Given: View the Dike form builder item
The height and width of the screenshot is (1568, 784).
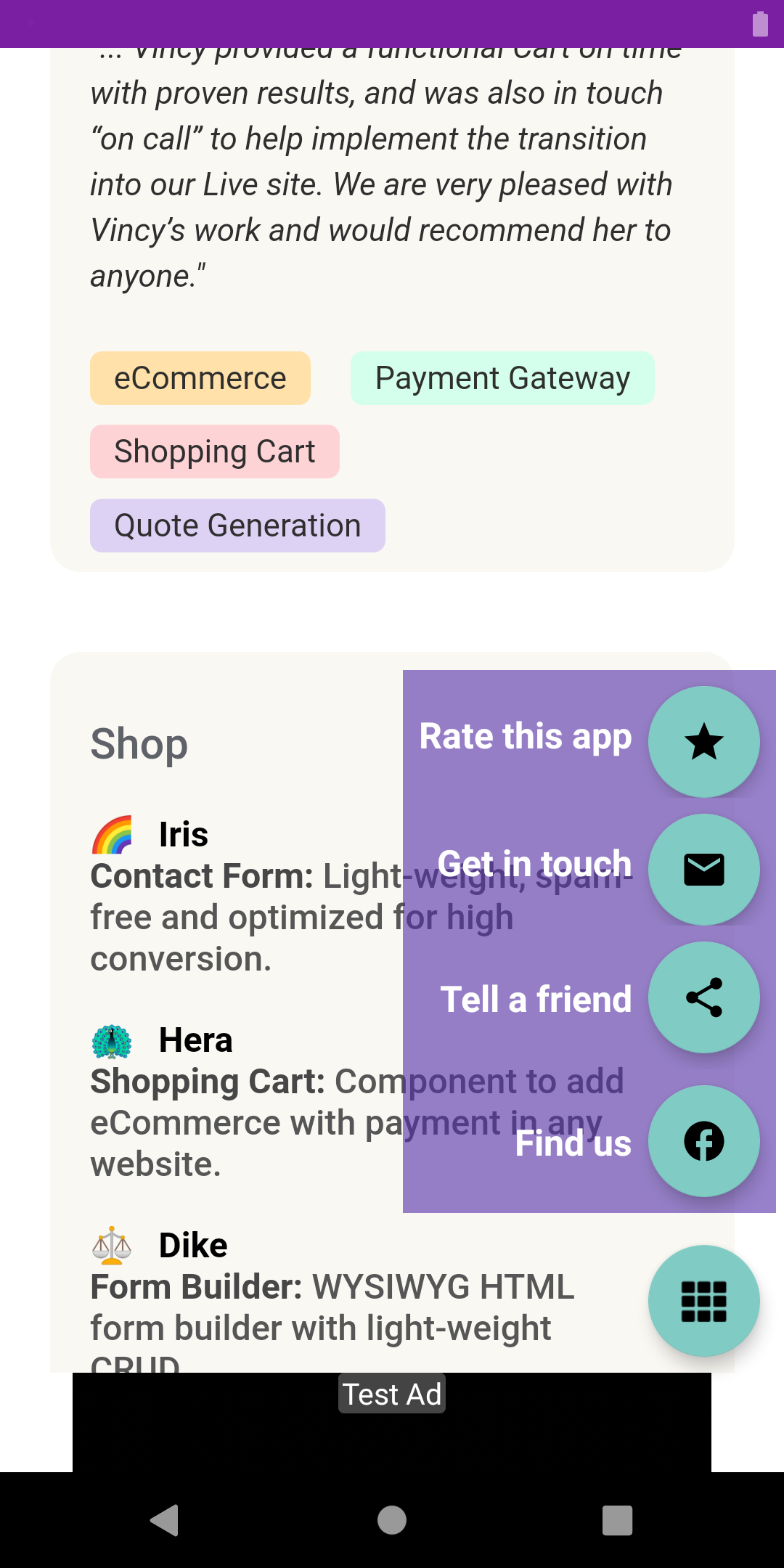Looking at the screenshot, I should click(193, 1246).
